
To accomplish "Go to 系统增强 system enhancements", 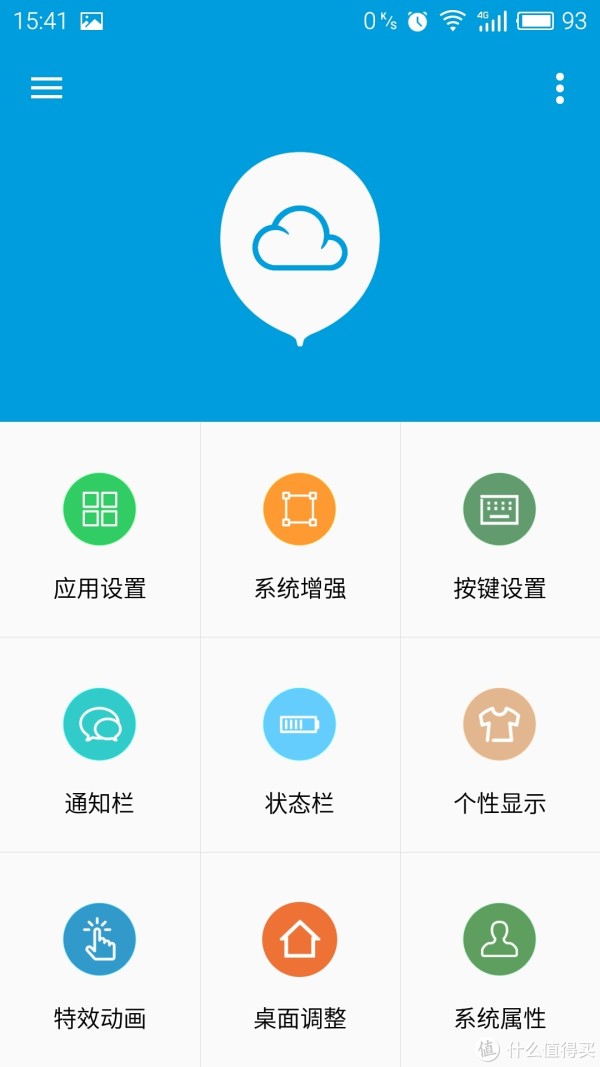I will 300,530.
